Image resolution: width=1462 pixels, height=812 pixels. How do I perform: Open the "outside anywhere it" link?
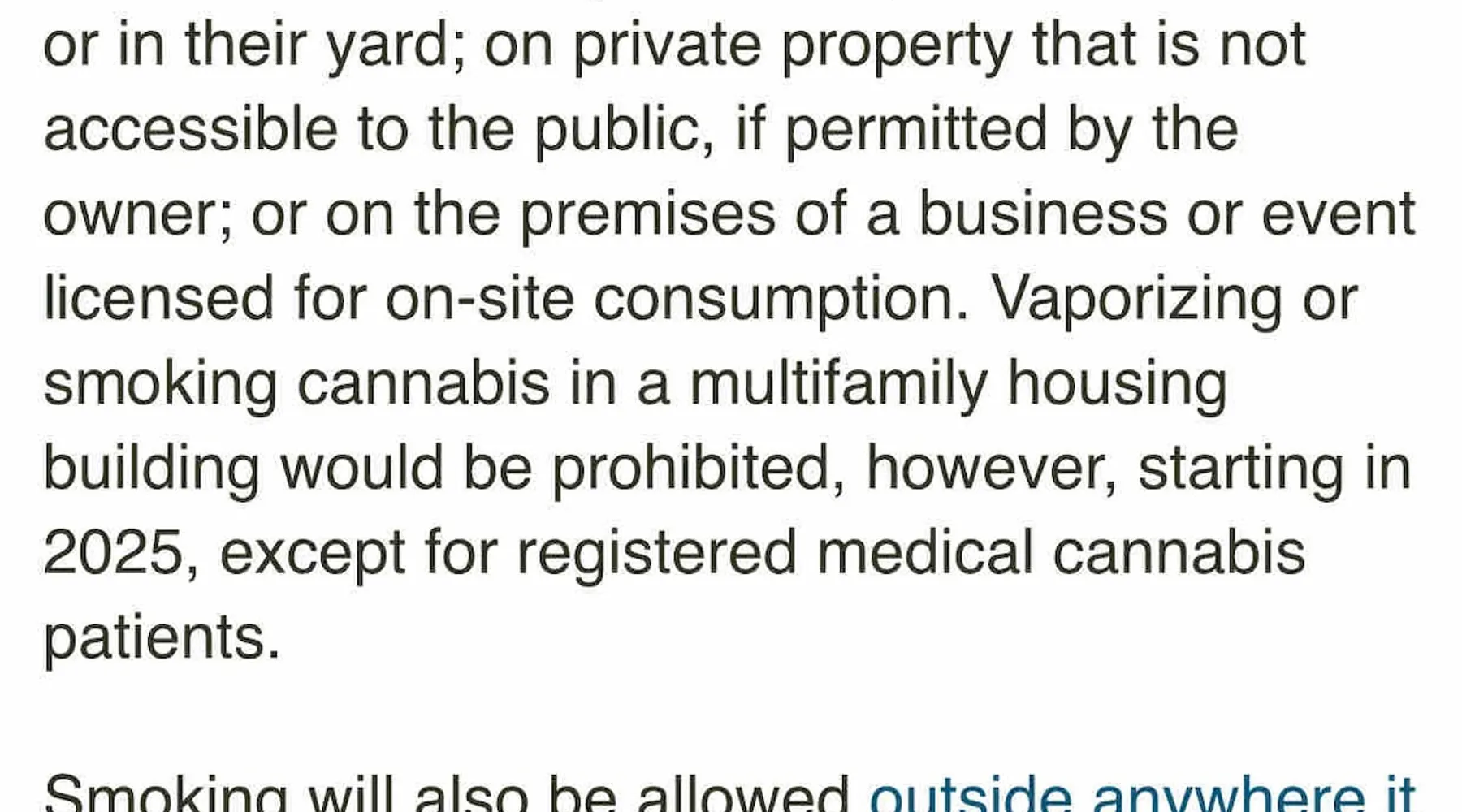coord(1141,794)
